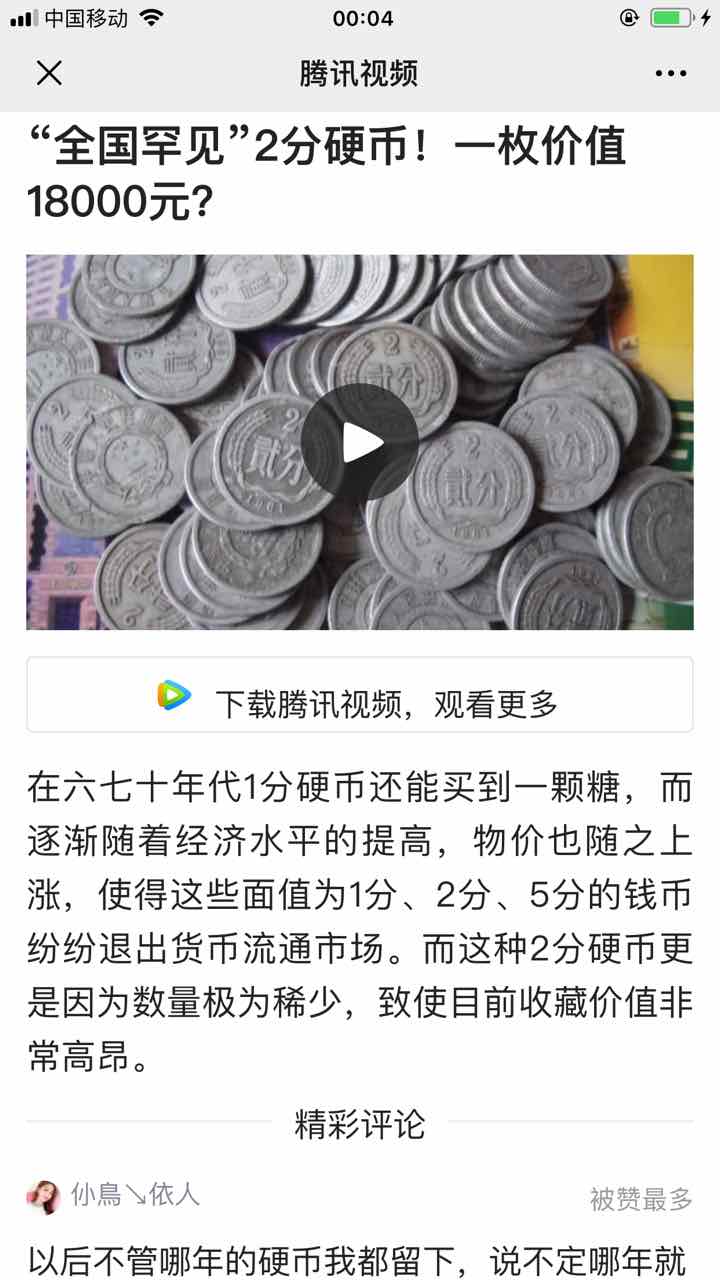Open the three-dot overflow menu
Viewport: 720px width, 1280px height.
click(x=670, y=73)
